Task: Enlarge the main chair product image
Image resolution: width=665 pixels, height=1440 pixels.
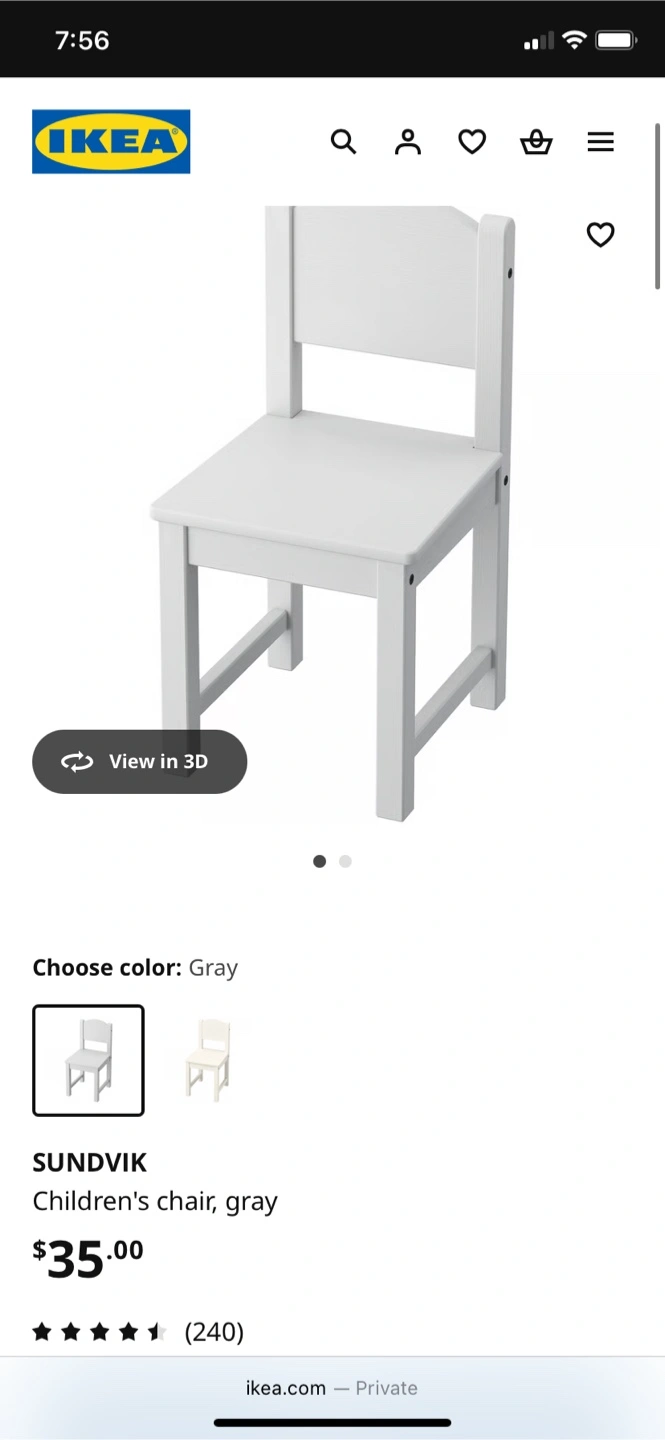Action: [332, 513]
